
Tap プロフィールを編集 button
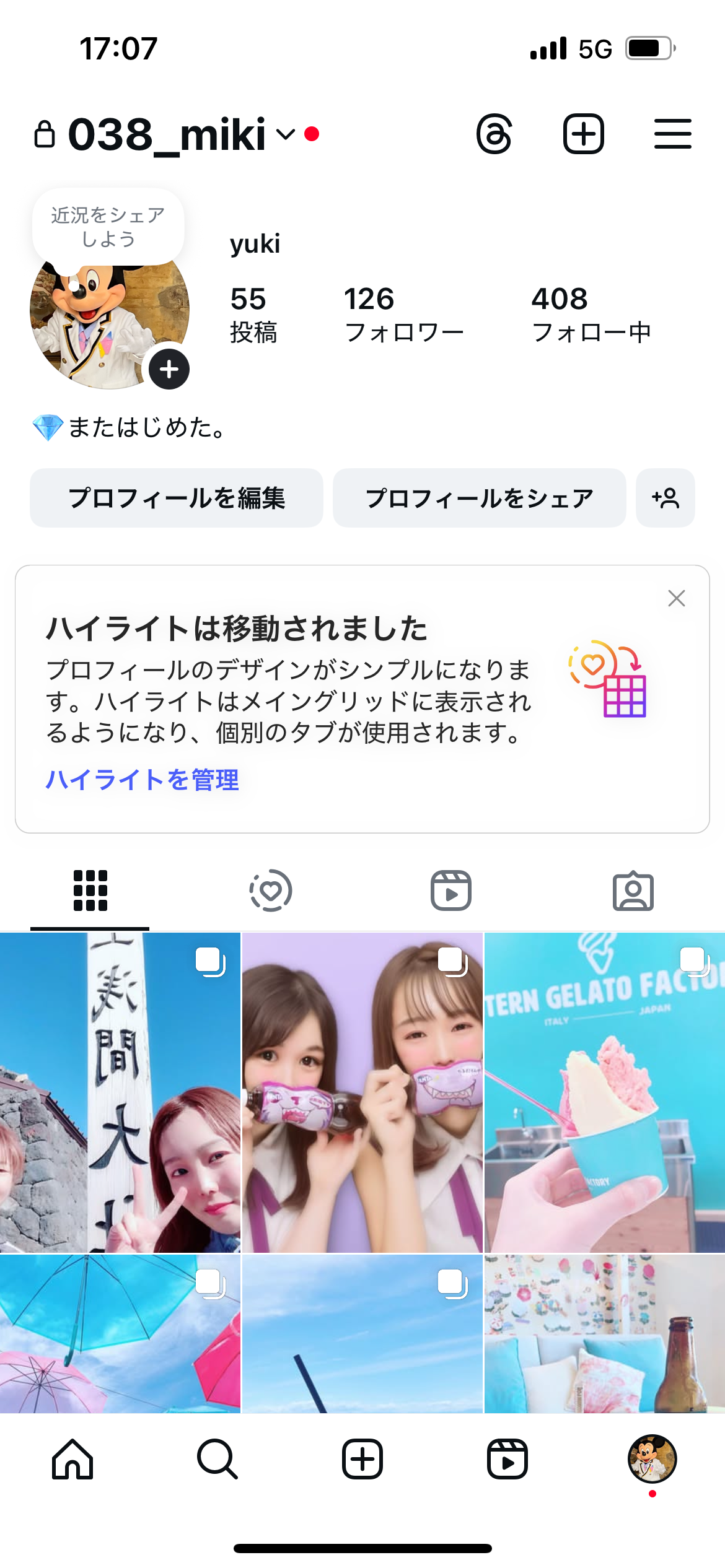coord(177,498)
